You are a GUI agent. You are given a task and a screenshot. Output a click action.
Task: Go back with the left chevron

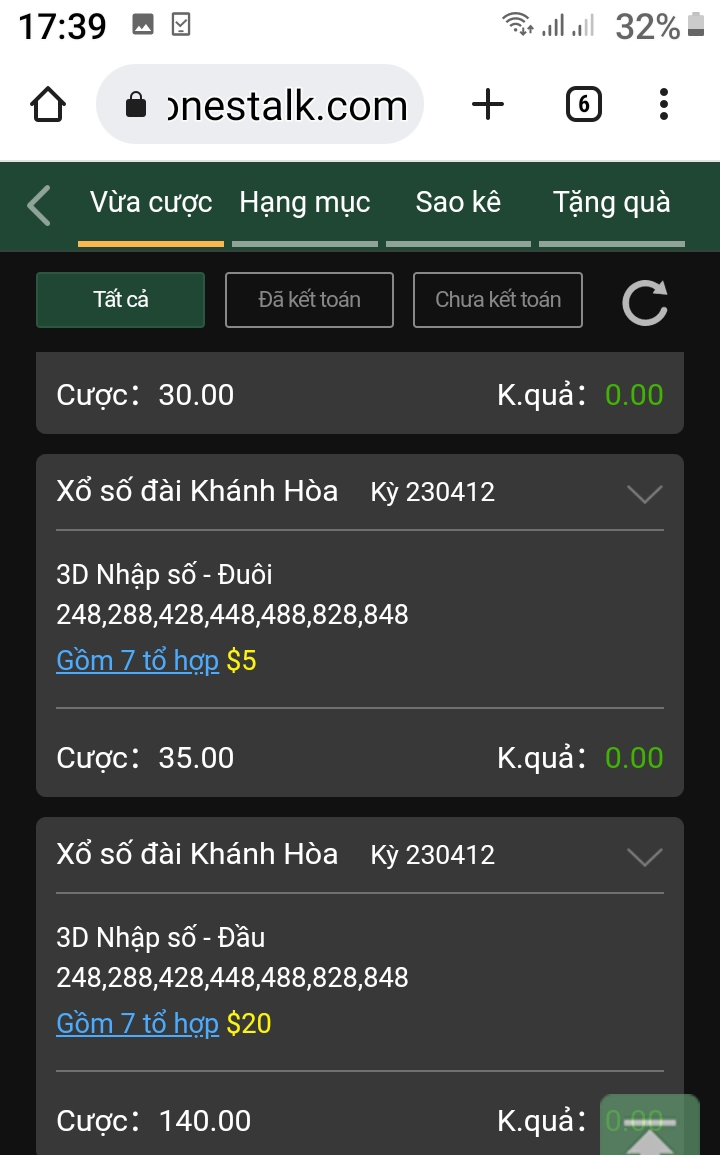coord(39,205)
